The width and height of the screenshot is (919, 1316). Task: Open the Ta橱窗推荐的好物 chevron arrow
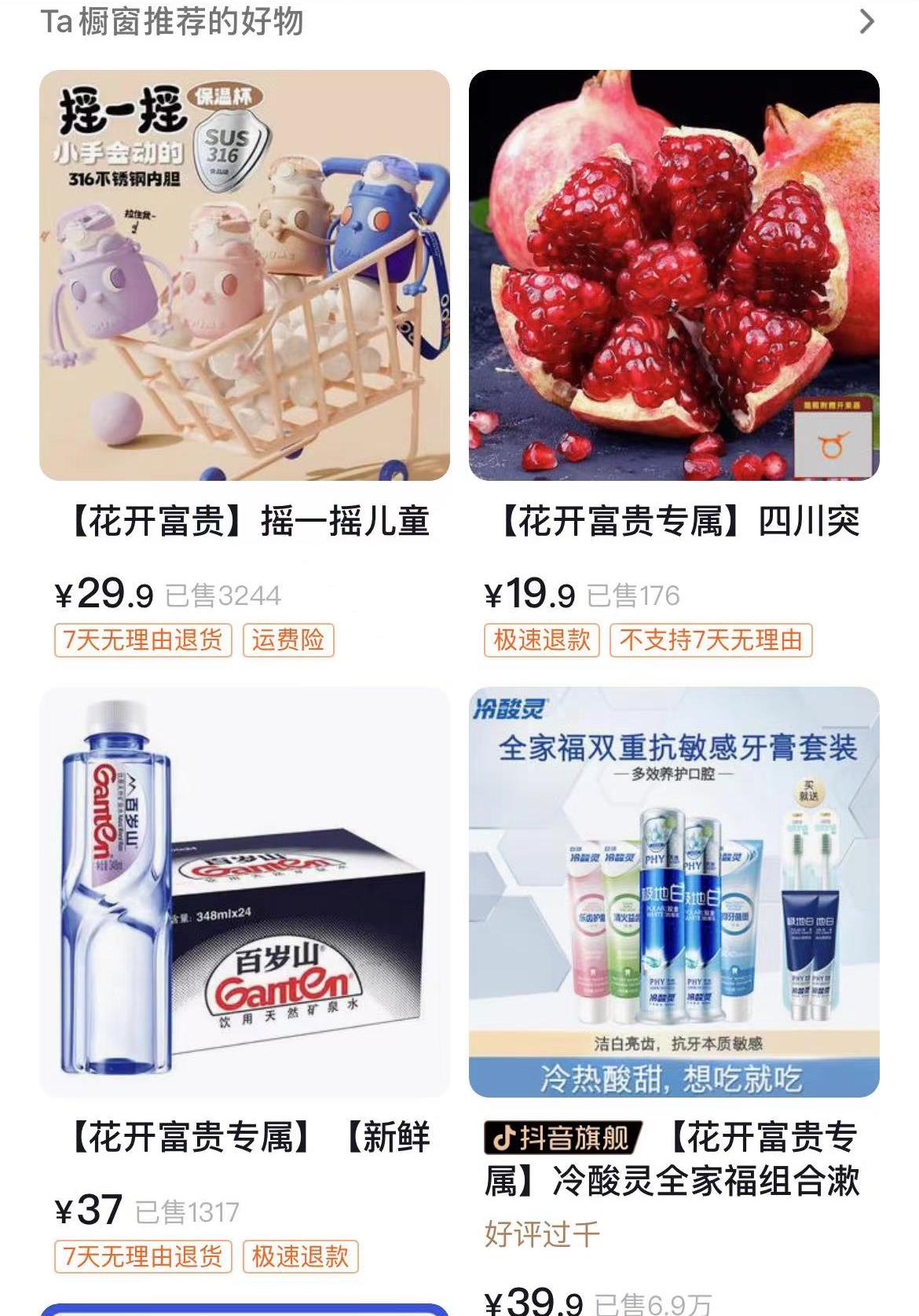click(866, 21)
